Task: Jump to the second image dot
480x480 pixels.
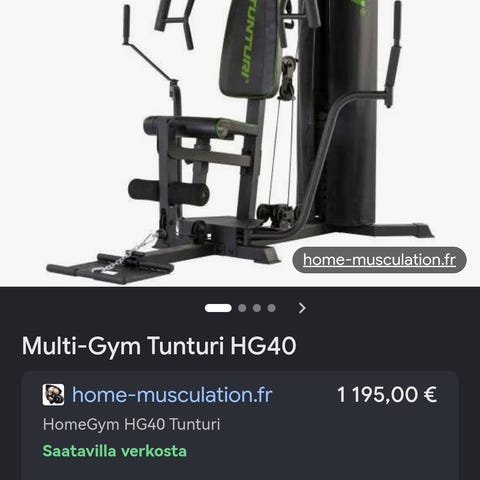Action: tap(242, 308)
